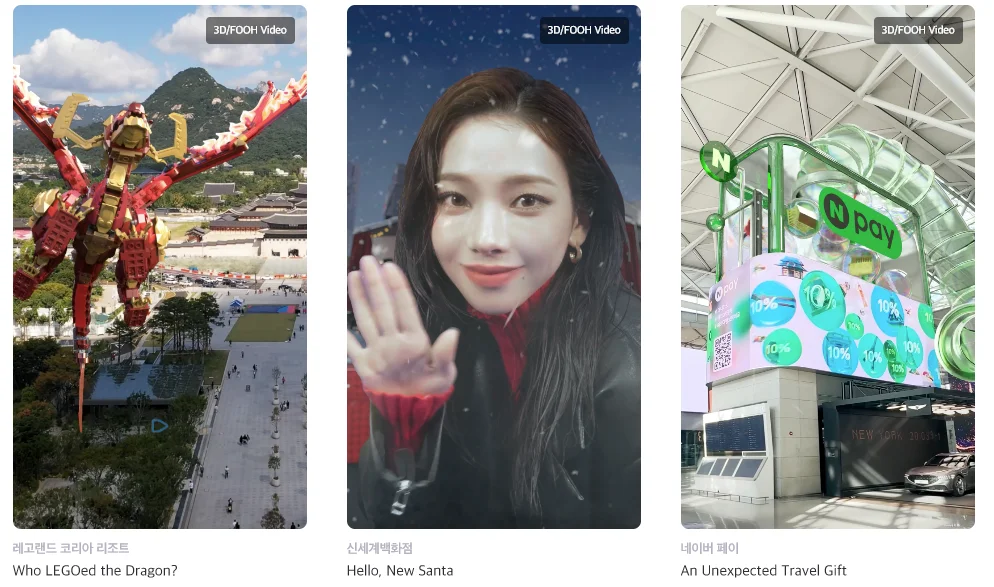Open the Hello, New Santa video card
Viewport: 994px width, 587px height.
pyautogui.click(x=493, y=267)
